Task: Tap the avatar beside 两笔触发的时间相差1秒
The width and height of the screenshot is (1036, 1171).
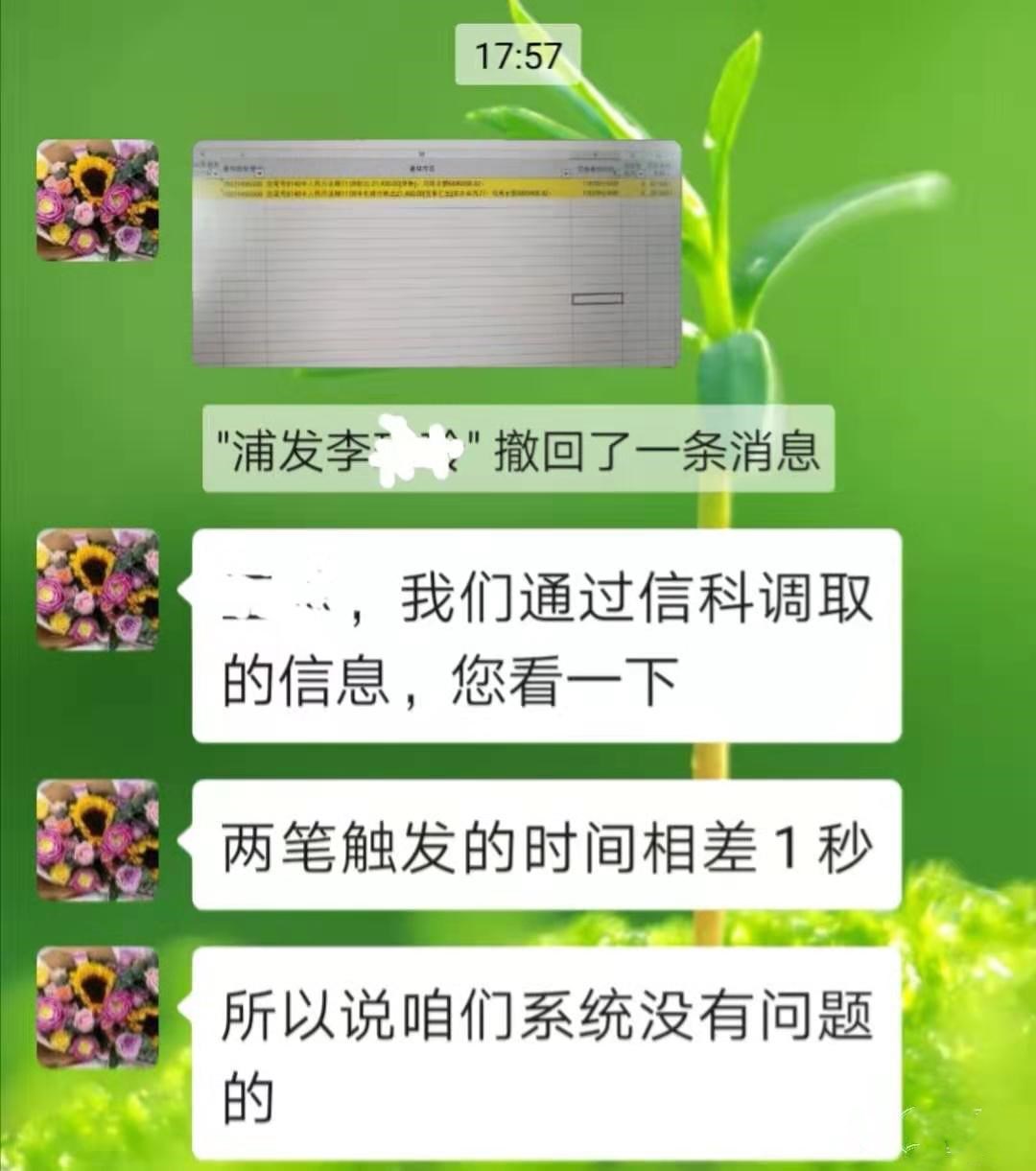Action: 97,840
